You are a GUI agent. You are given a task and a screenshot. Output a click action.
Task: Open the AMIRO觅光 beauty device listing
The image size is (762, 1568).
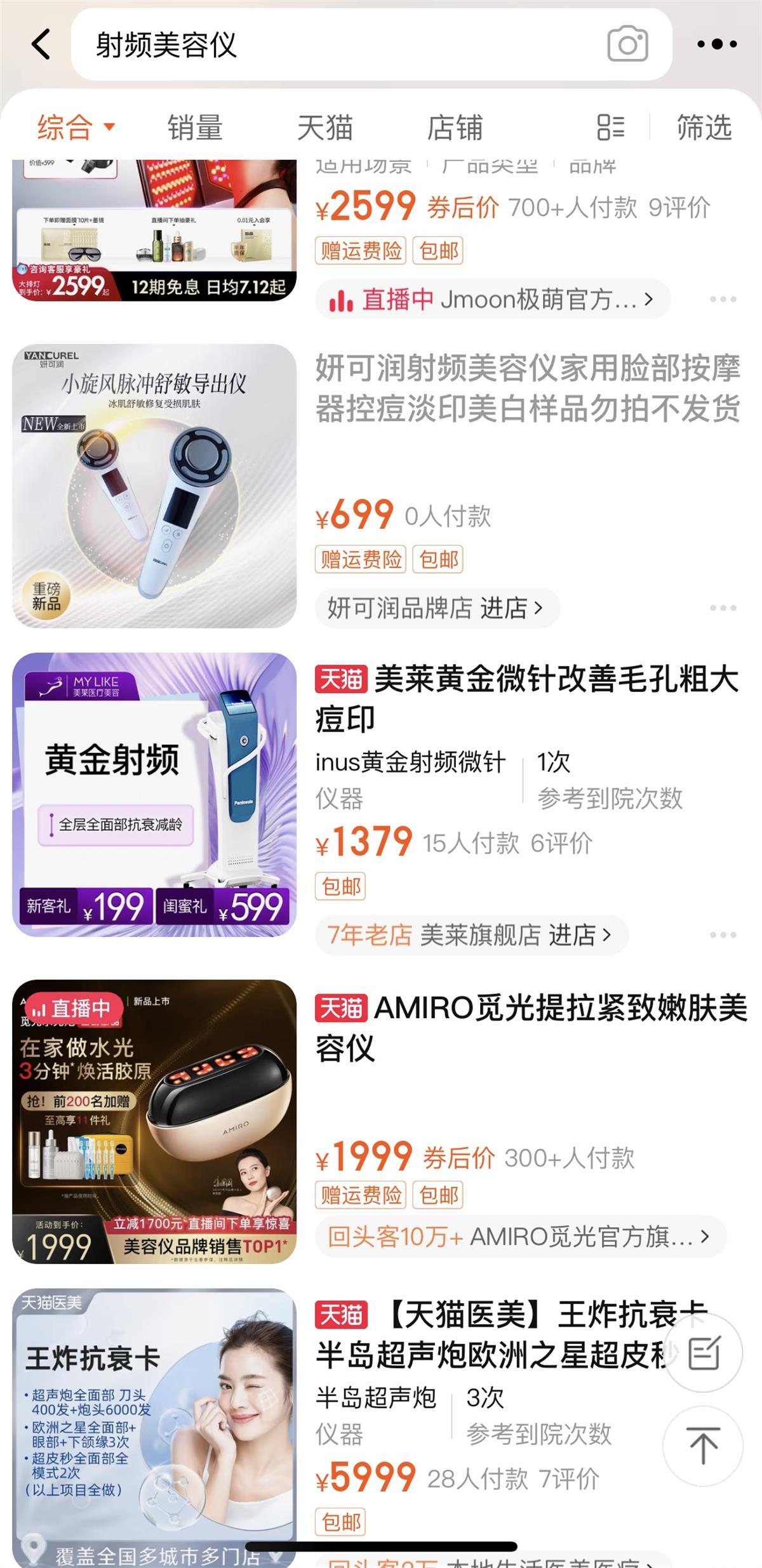click(x=531, y=1027)
